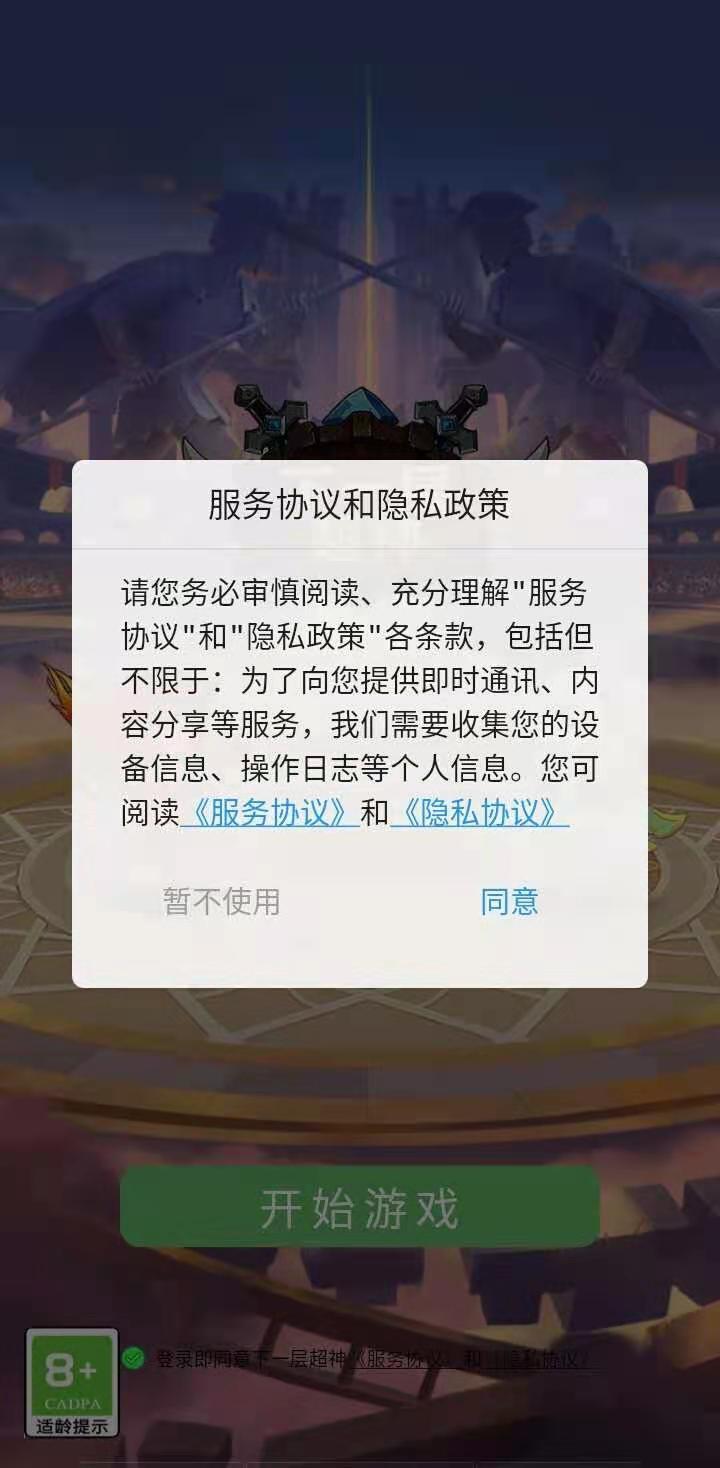The image size is (720, 1468).
Task: Tap 同意 to accept the agreement
Action: [509, 901]
